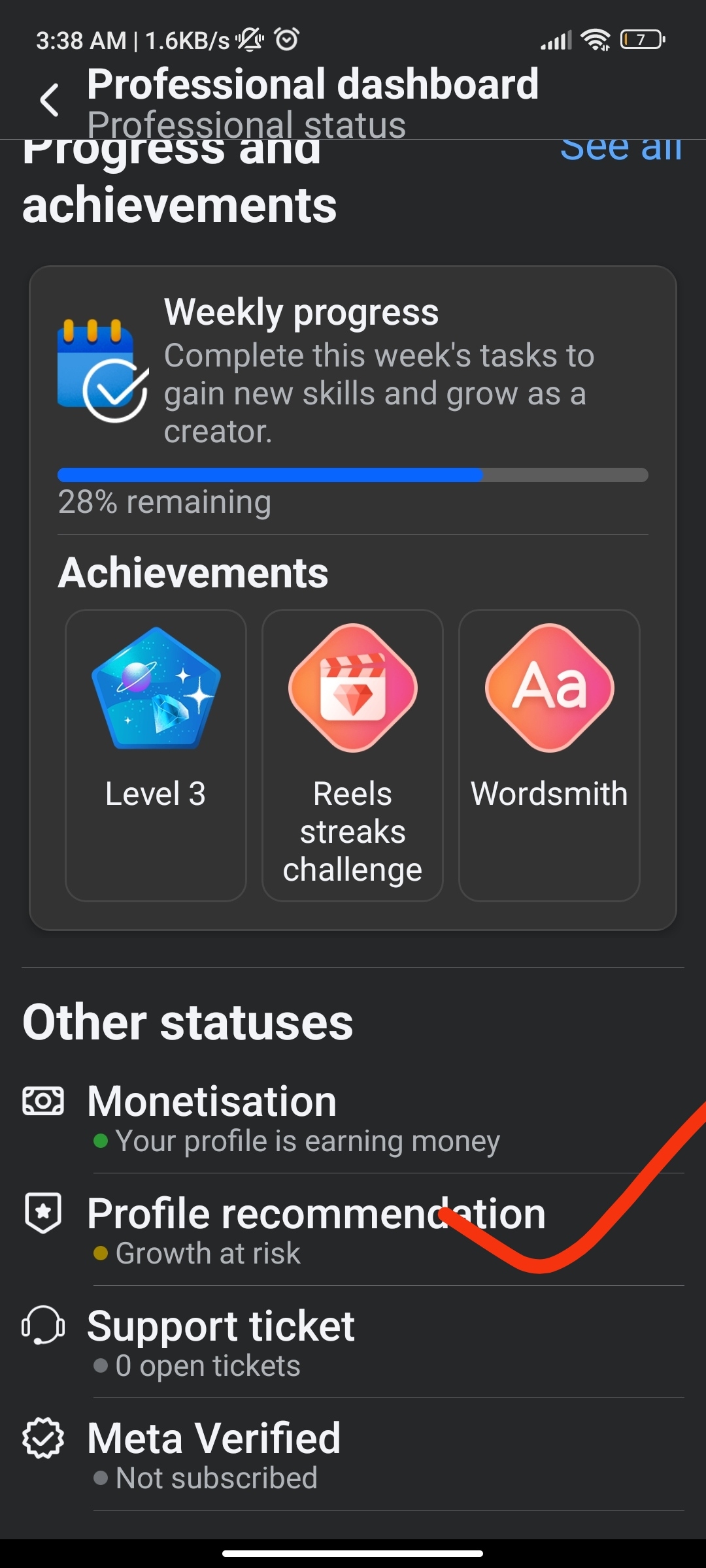Check Profile recommendation status
The height and width of the screenshot is (1568, 706).
point(353,1230)
